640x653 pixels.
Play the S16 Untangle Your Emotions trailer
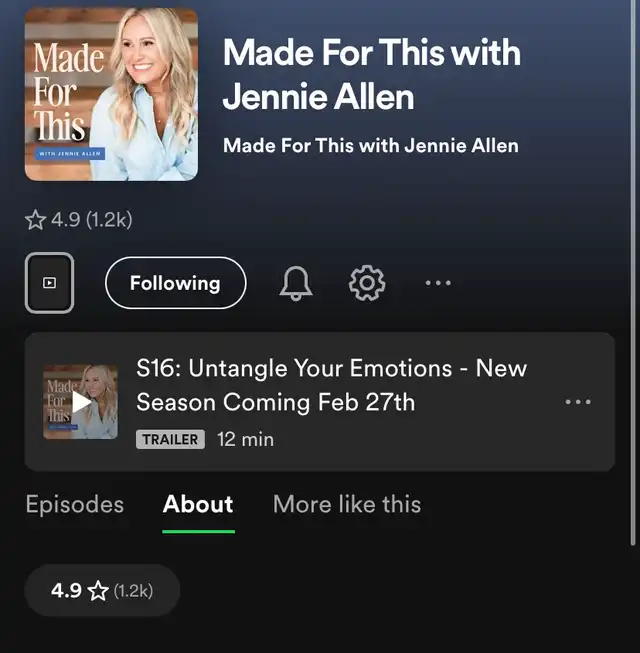click(80, 402)
